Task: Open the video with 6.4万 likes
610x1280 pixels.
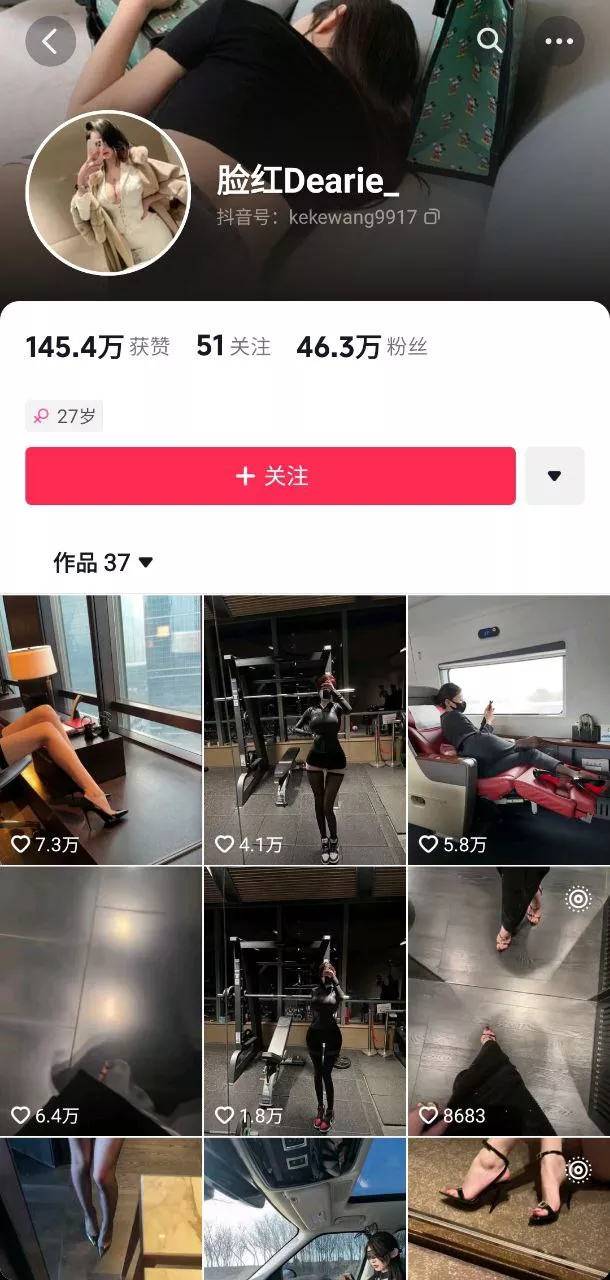Action: tap(101, 1000)
